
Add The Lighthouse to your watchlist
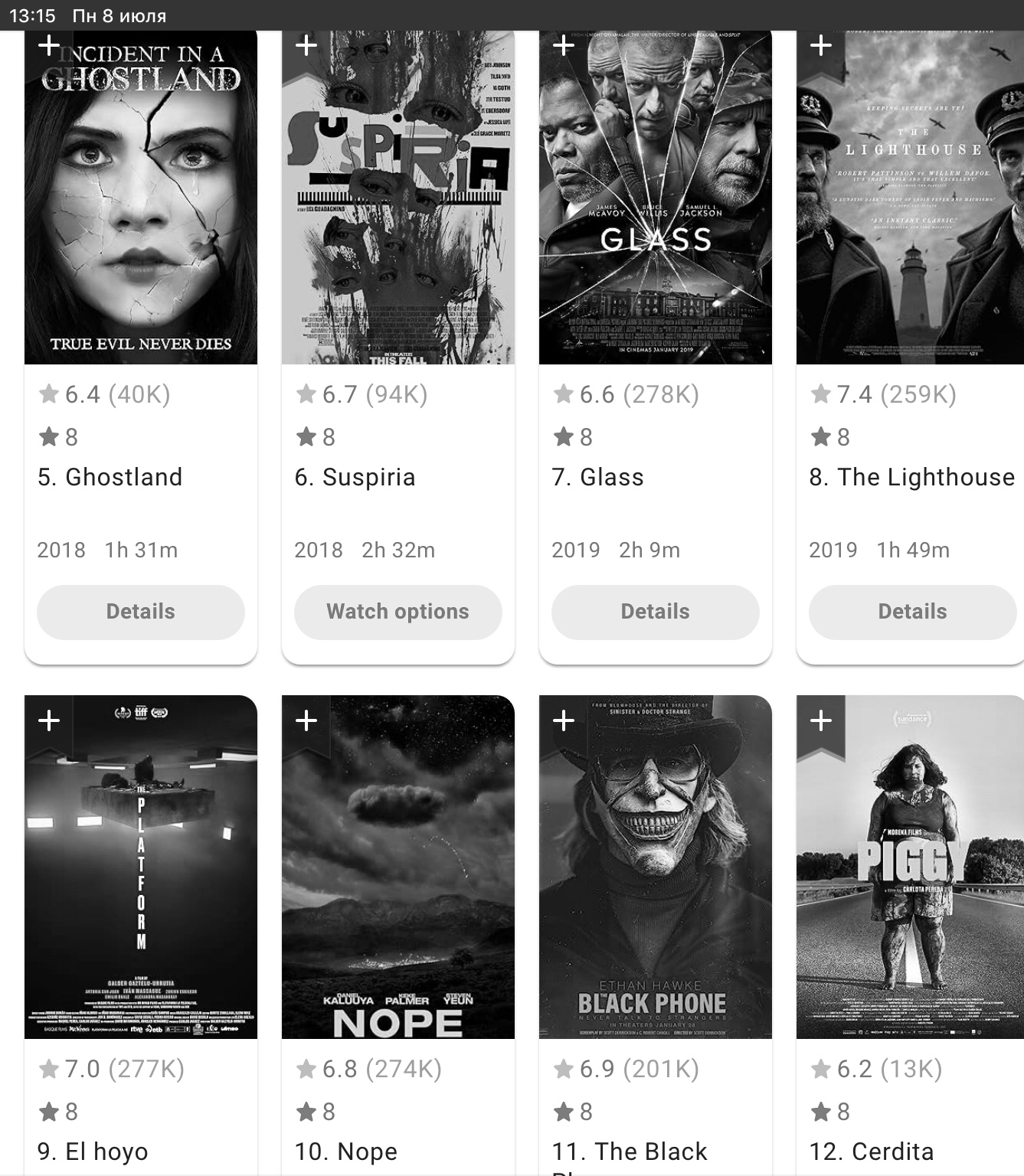coord(821,46)
